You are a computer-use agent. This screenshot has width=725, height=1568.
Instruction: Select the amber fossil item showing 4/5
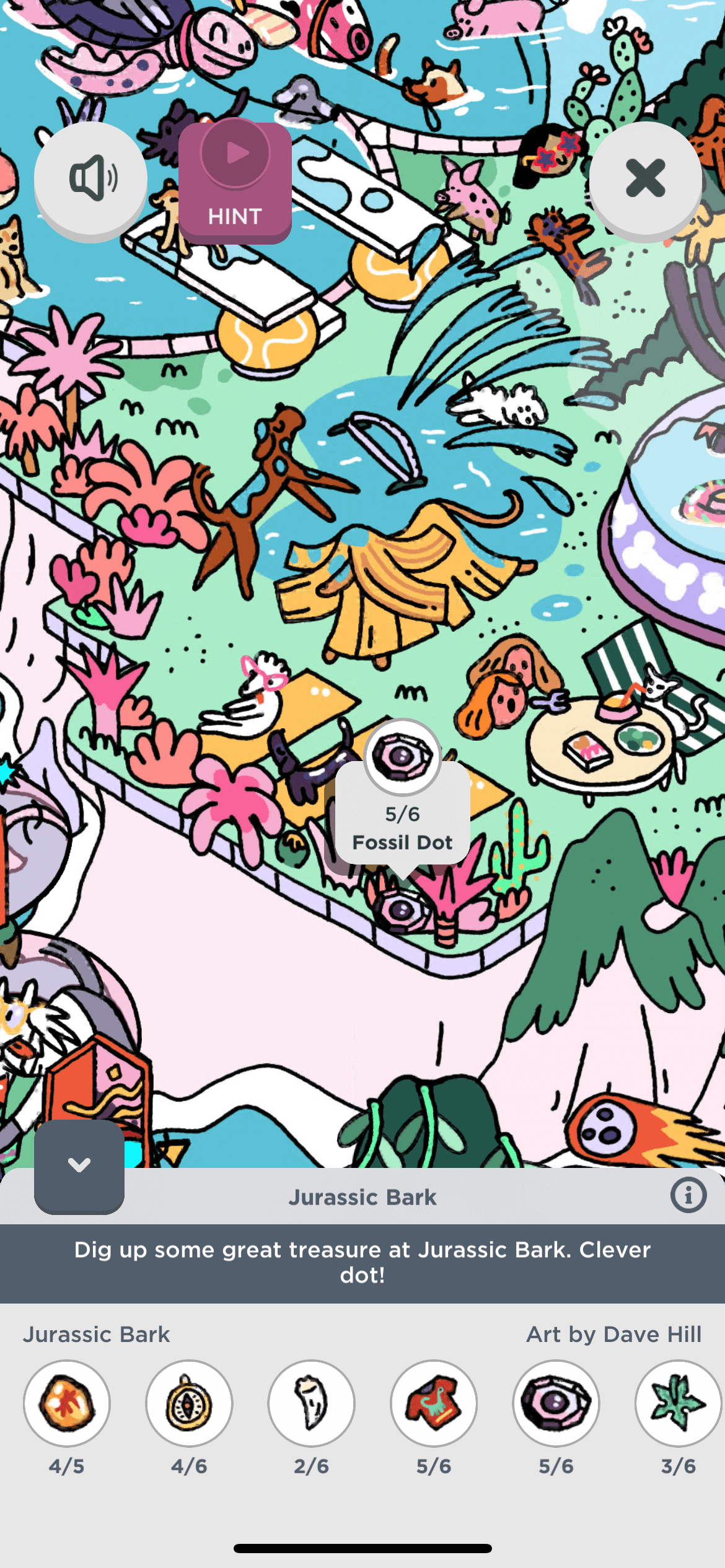(67, 1403)
